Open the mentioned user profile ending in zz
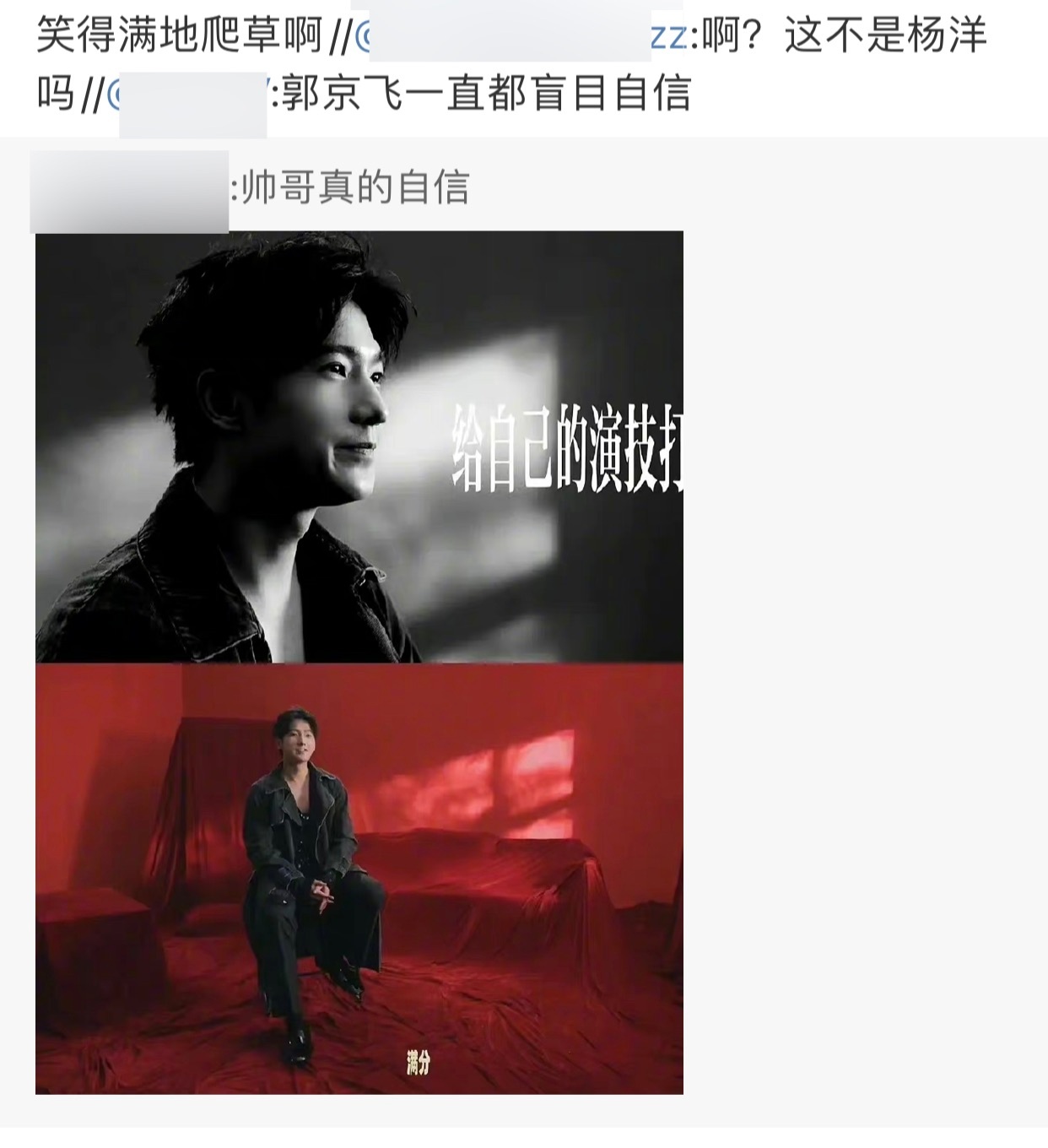Screen dimensions: 1048x1148 point(667,37)
